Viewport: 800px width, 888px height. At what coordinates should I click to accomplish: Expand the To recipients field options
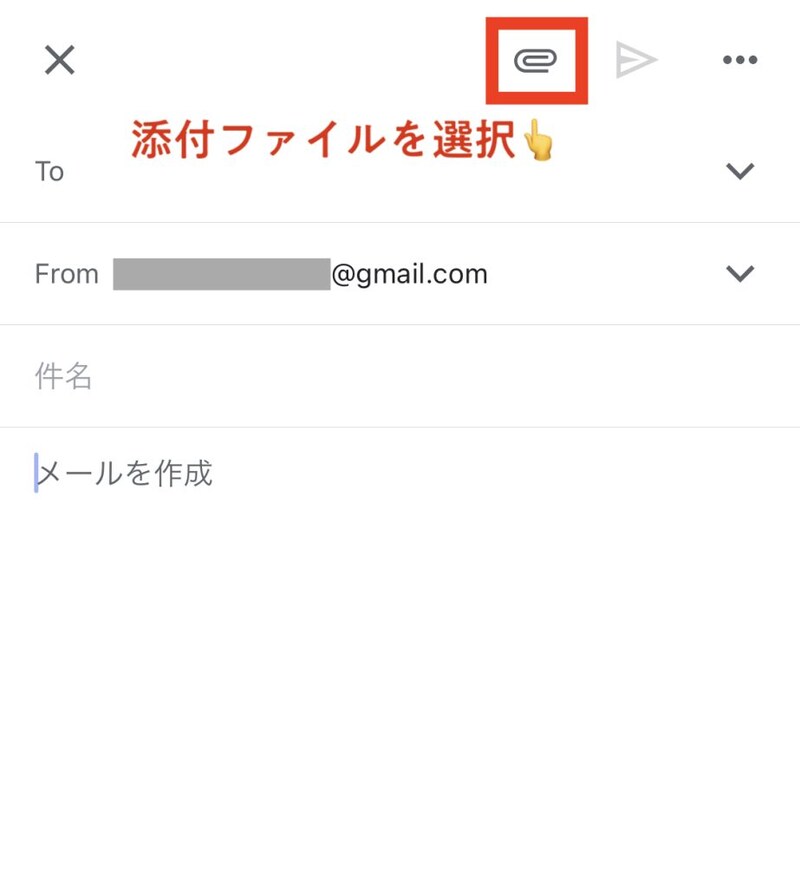pyautogui.click(x=740, y=170)
